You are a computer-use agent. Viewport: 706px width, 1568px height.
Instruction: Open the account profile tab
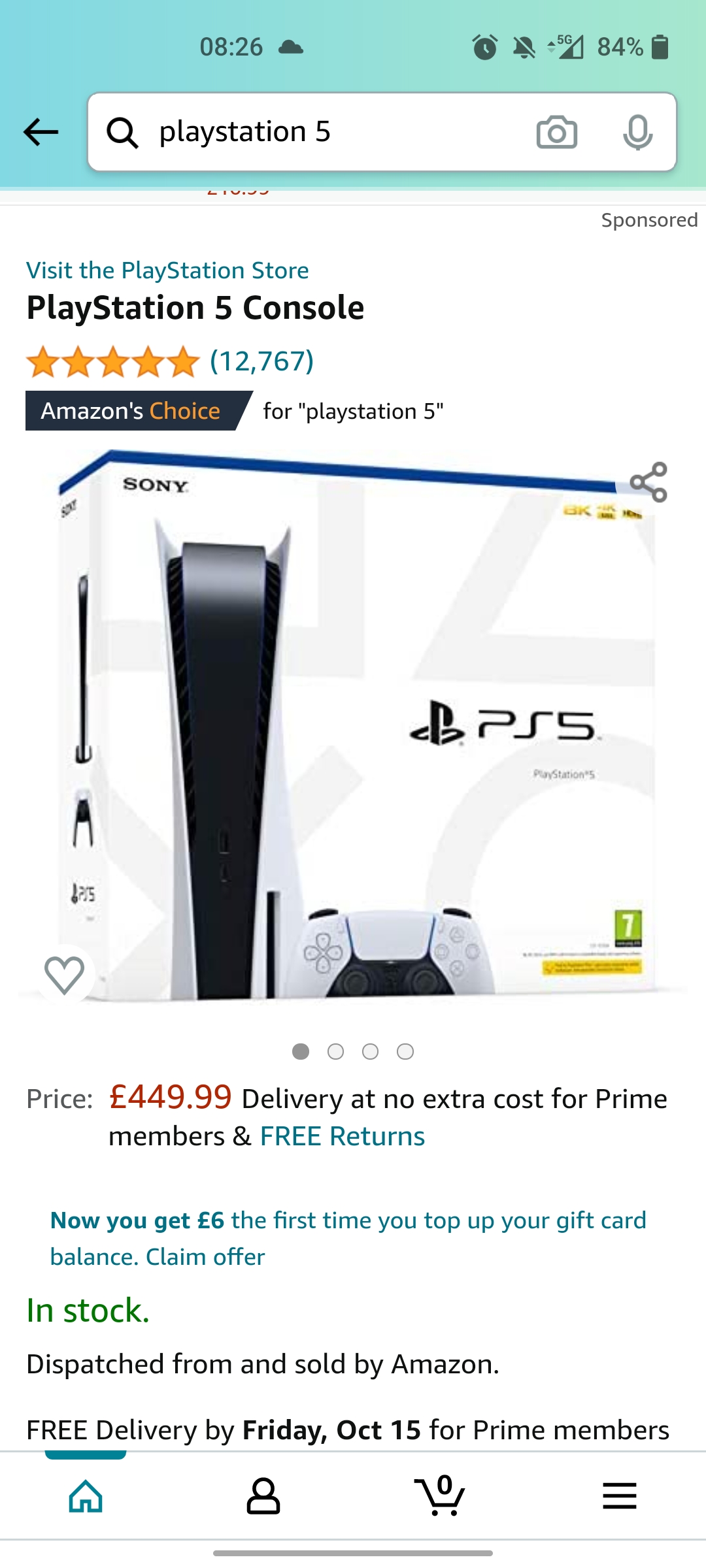click(x=263, y=1496)
